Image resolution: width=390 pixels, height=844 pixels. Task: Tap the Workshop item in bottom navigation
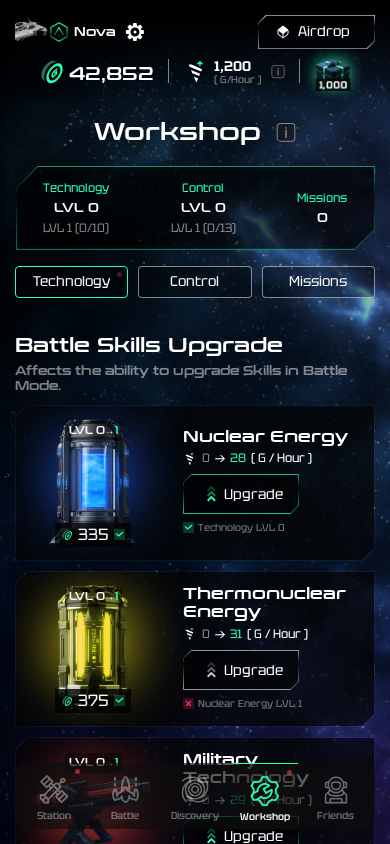(265, 798)
